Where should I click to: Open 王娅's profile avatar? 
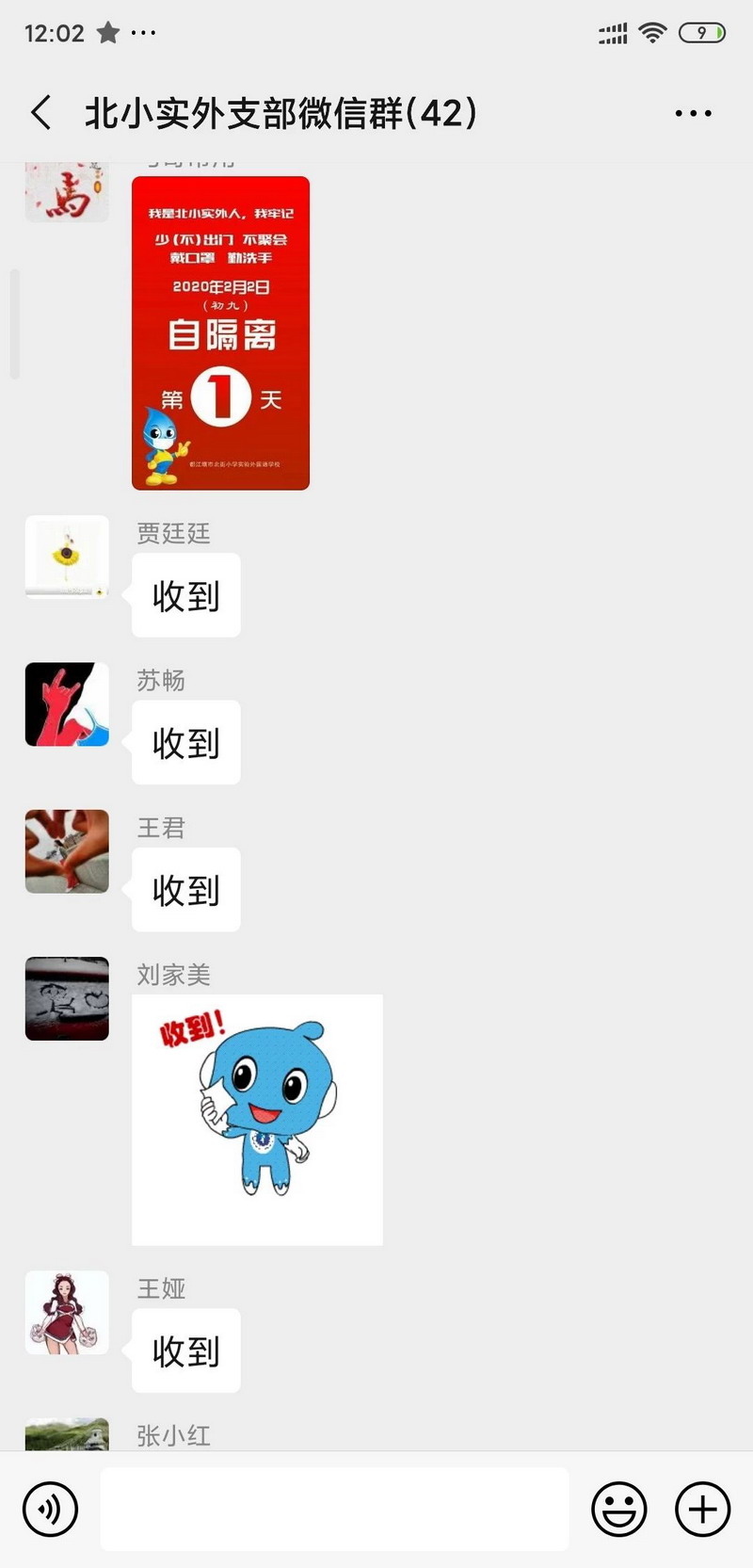click(x=67, y=1313)
